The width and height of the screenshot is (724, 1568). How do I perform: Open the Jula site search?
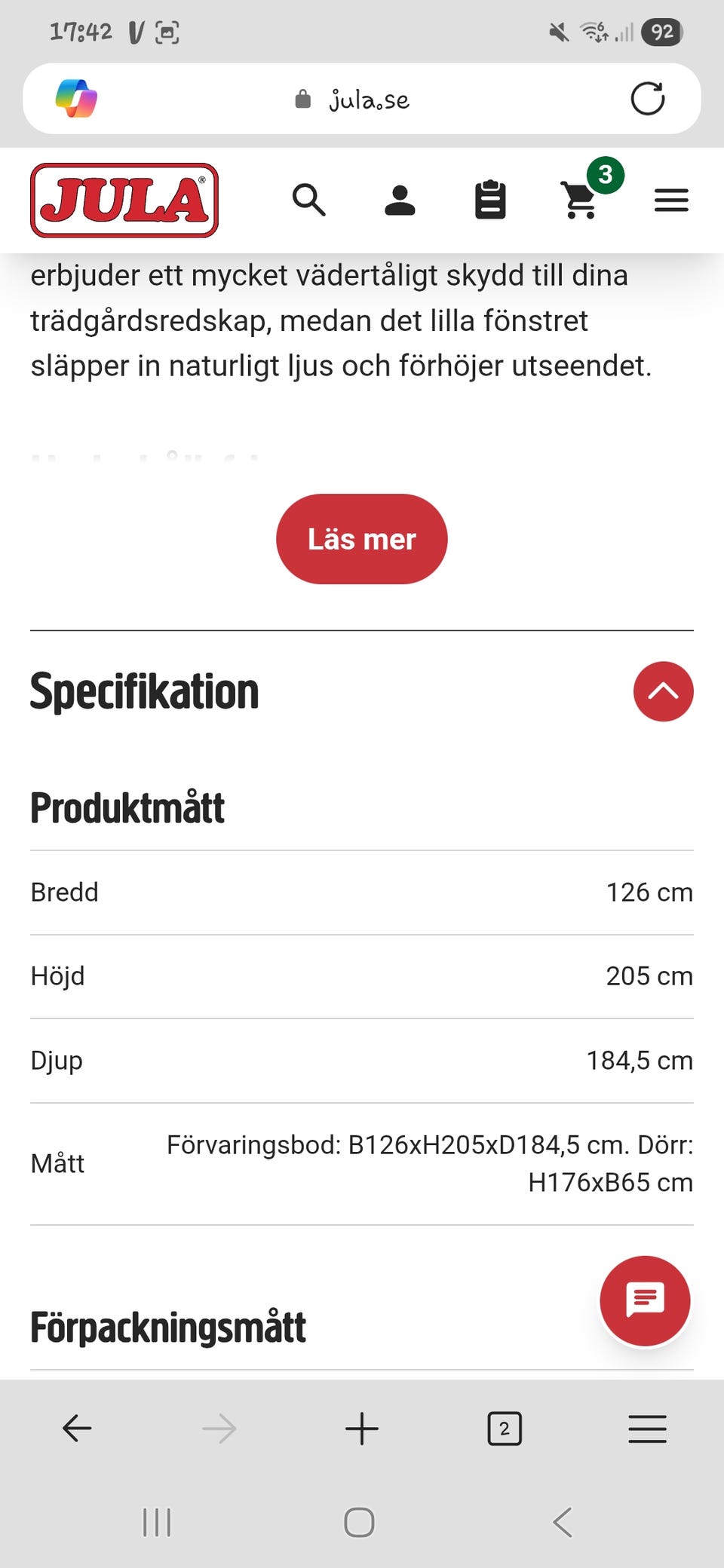click(x=308, y=201)
